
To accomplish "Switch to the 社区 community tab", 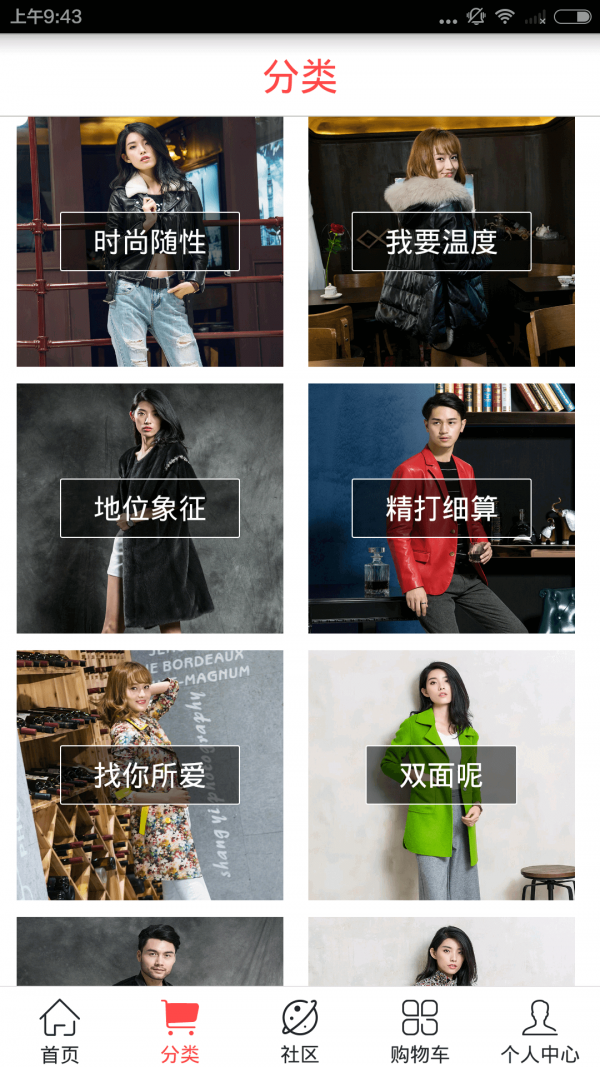I will (300, 1029).
